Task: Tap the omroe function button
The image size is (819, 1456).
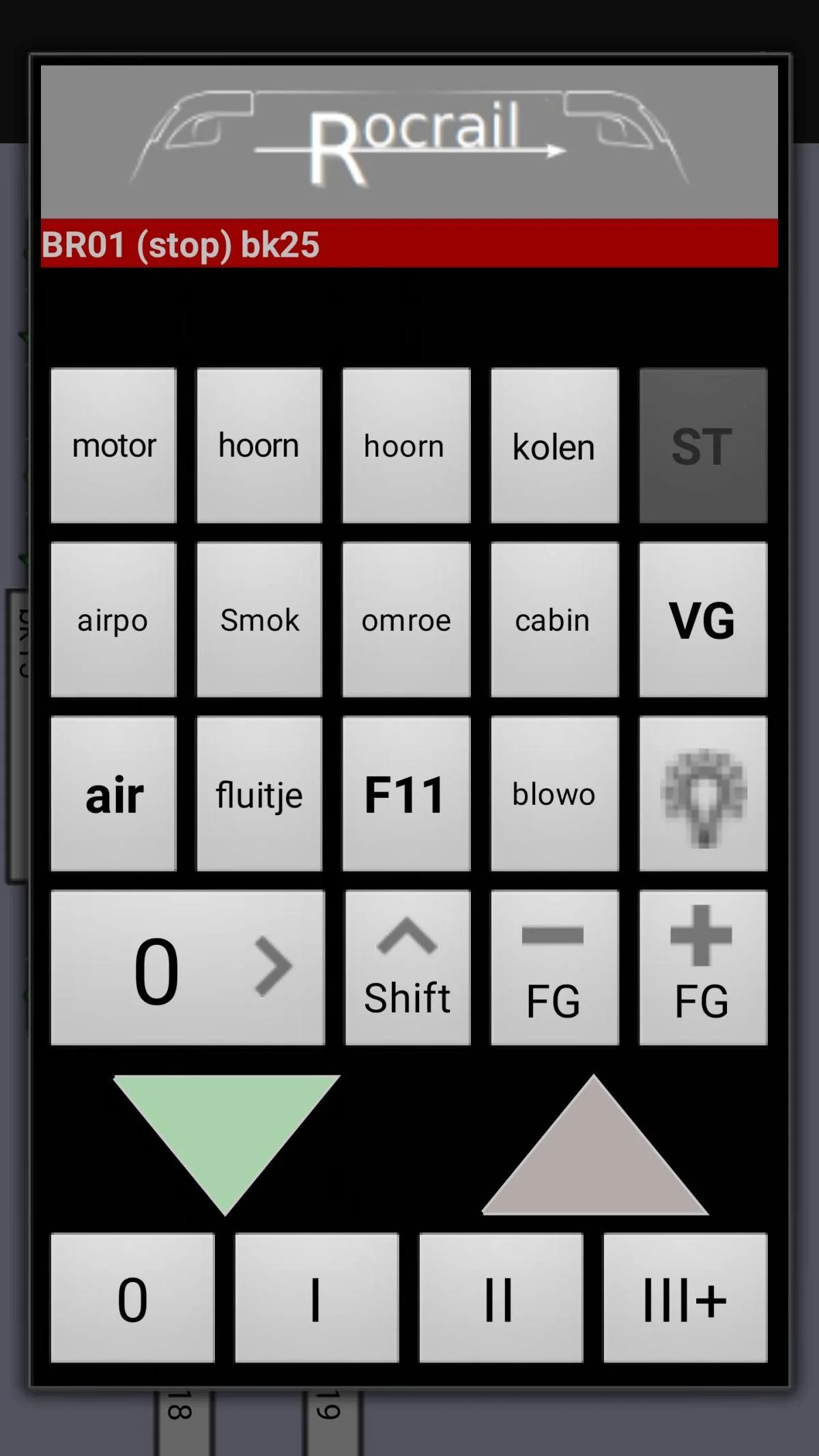Action: (406, 620)
